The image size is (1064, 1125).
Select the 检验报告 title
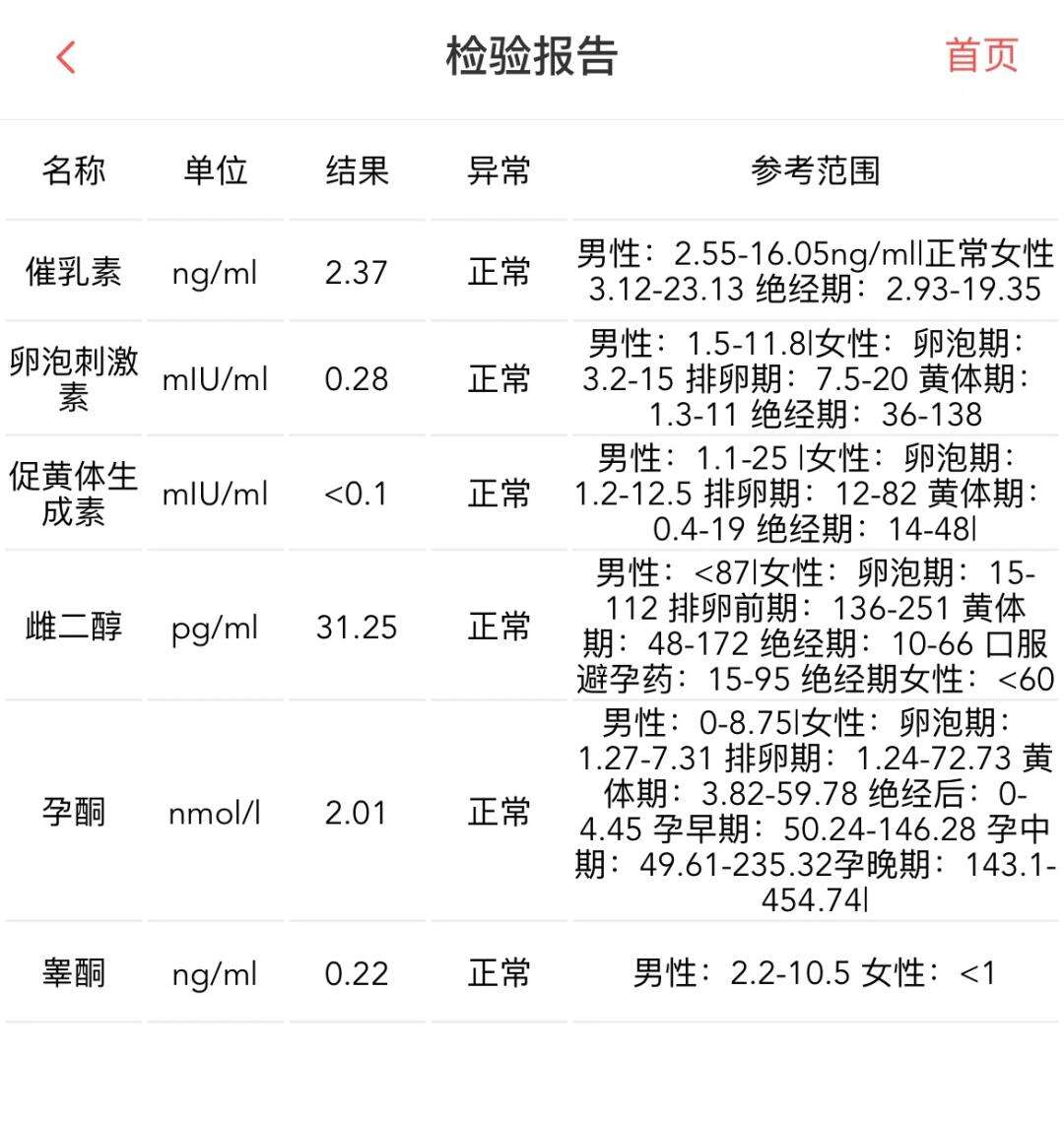point(532,56)
